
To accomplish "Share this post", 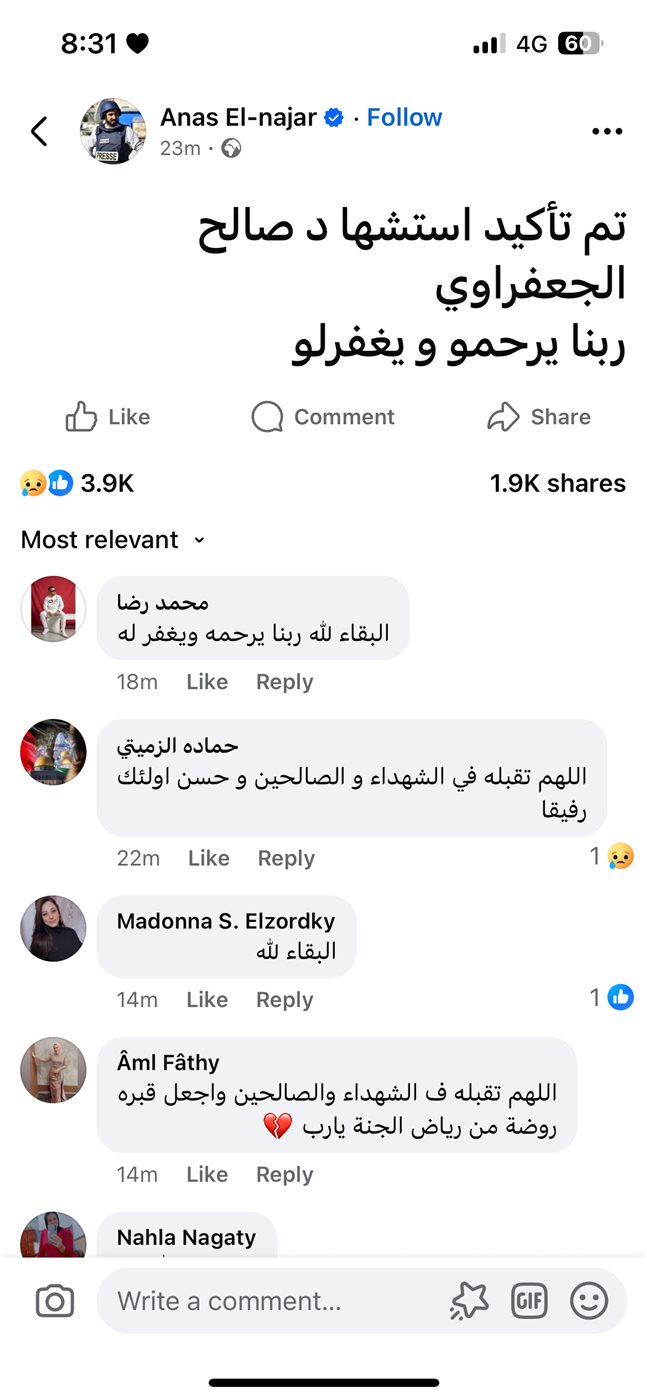I will [539, 417].
